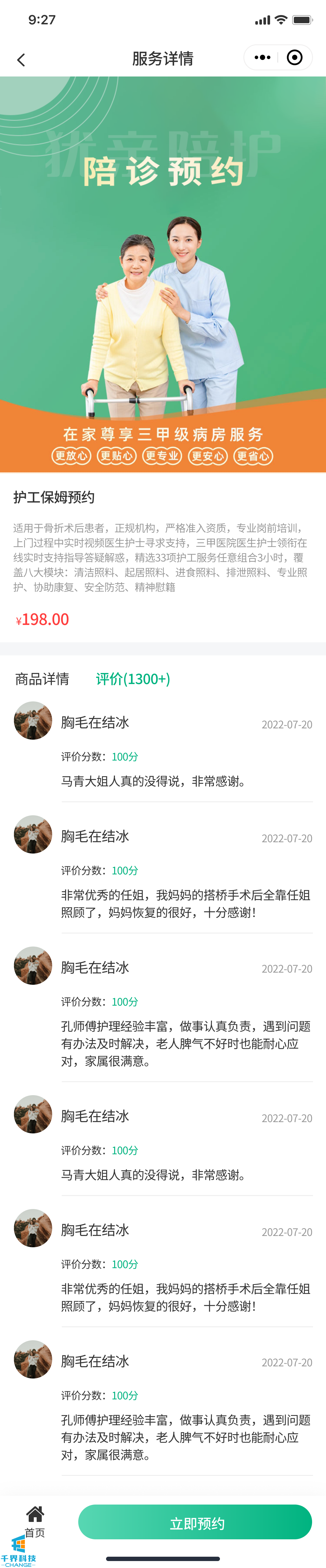Select the 评价(1300+) tab
Viewport: 326px width, 1568px height.
tap(133, 679)
